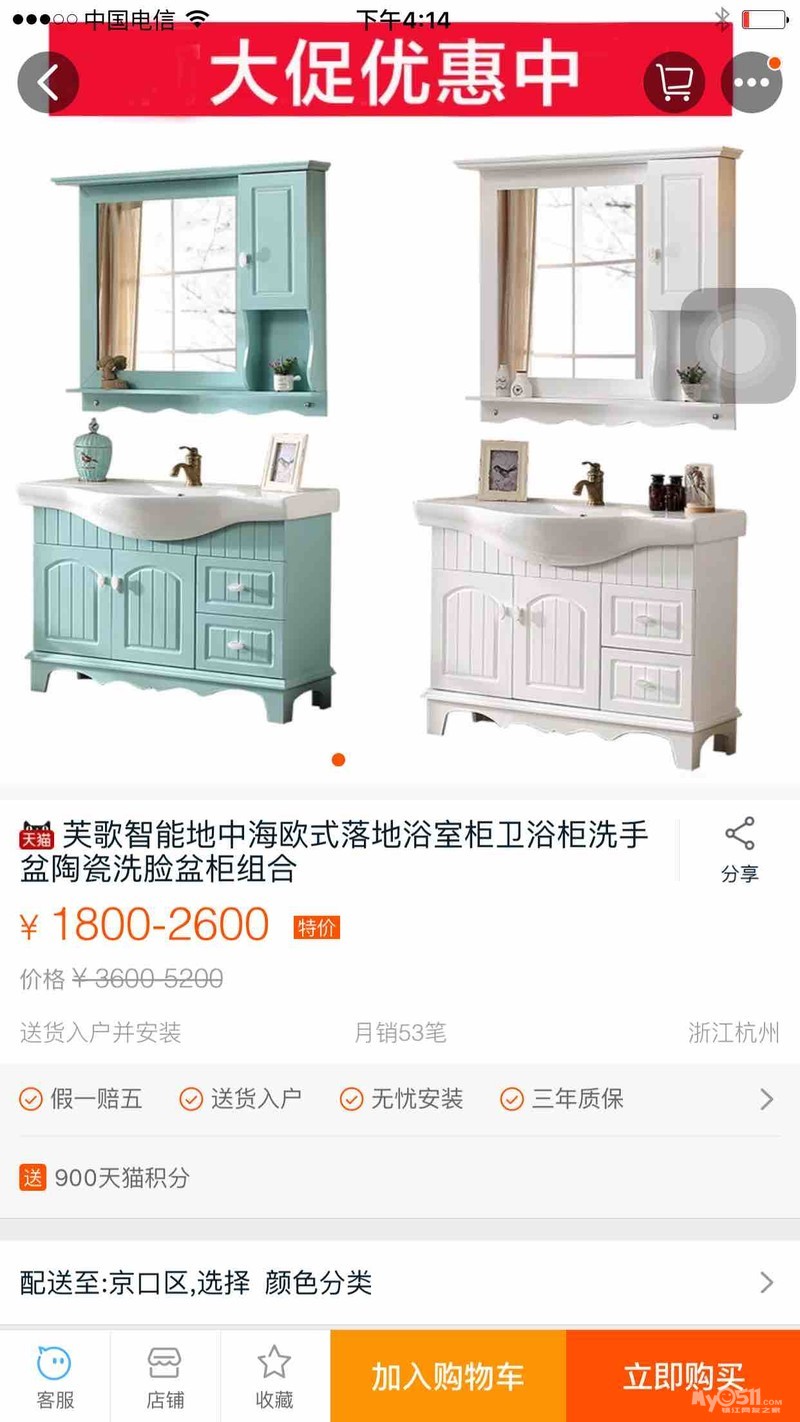The height and width of the screenshot is (1422, 800).
Task: Tap the floating AssistiveTouch button
Action: [738, 346]
